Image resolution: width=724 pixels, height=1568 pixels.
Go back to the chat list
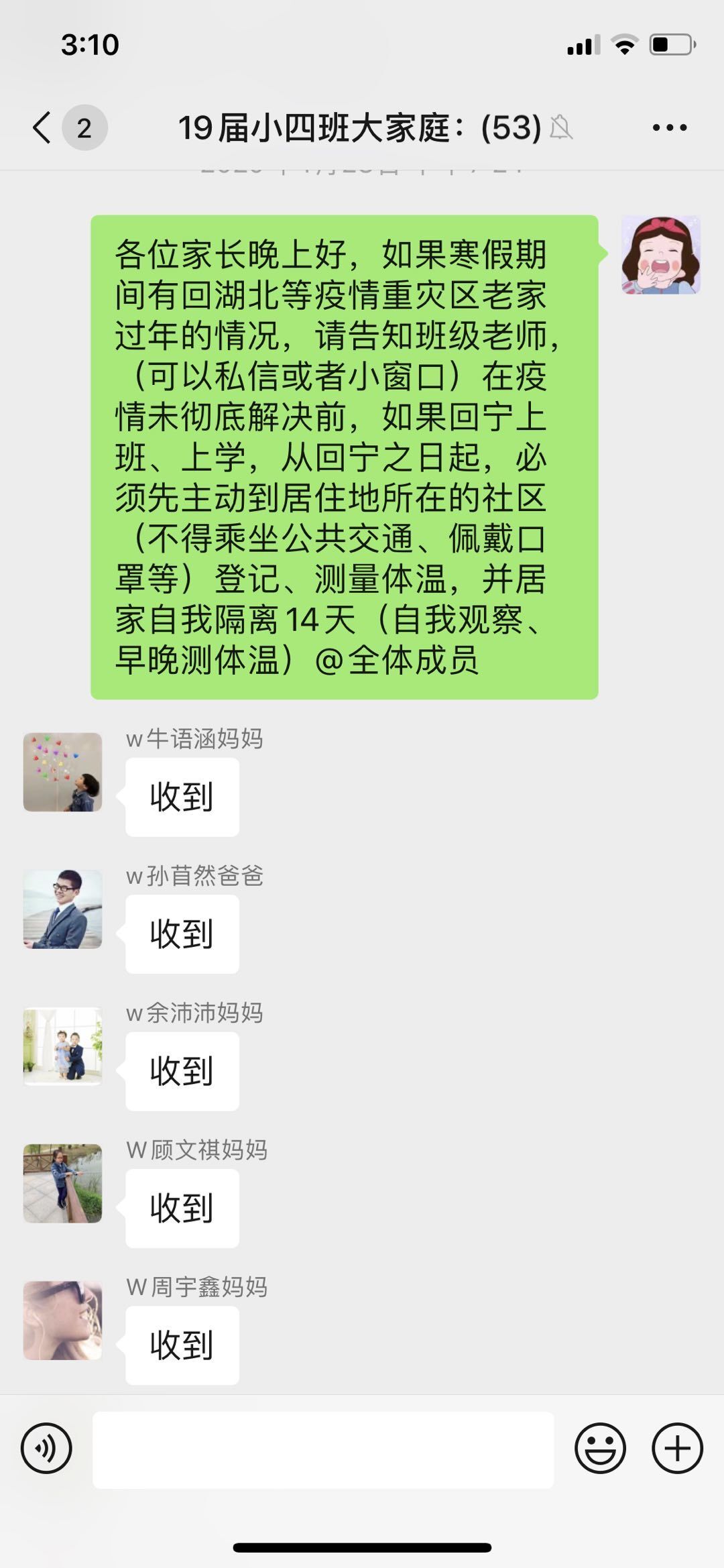[x=43, y=127]
